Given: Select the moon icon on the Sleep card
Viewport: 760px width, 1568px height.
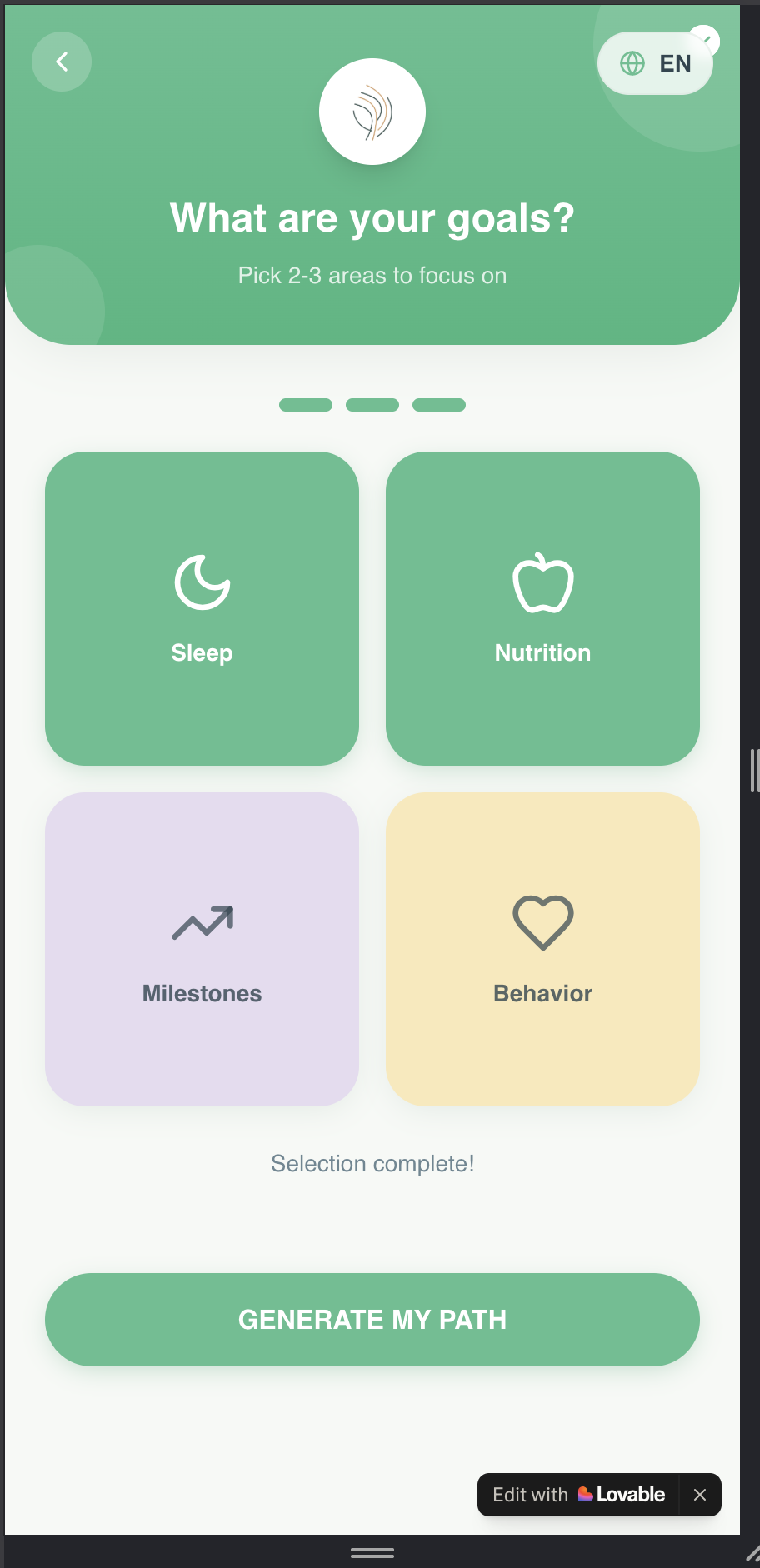Looking at the screenshot, I should click(202, 584).
